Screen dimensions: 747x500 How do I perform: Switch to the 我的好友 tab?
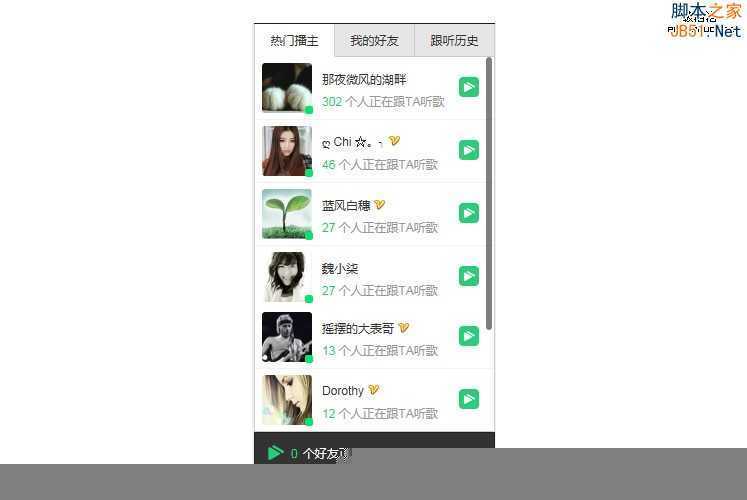(374, 41)
